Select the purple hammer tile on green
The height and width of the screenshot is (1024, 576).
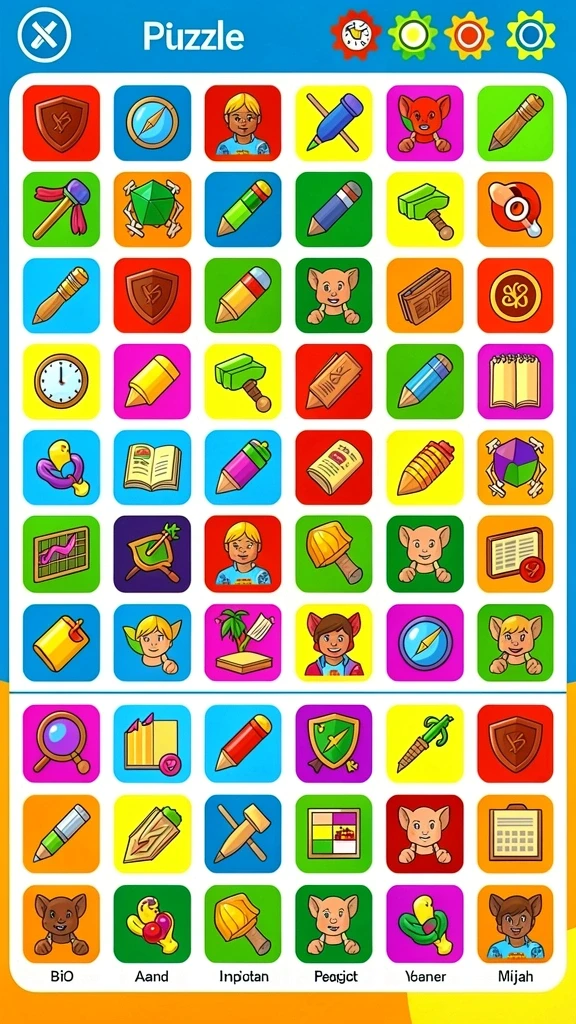tap(61, 209)
